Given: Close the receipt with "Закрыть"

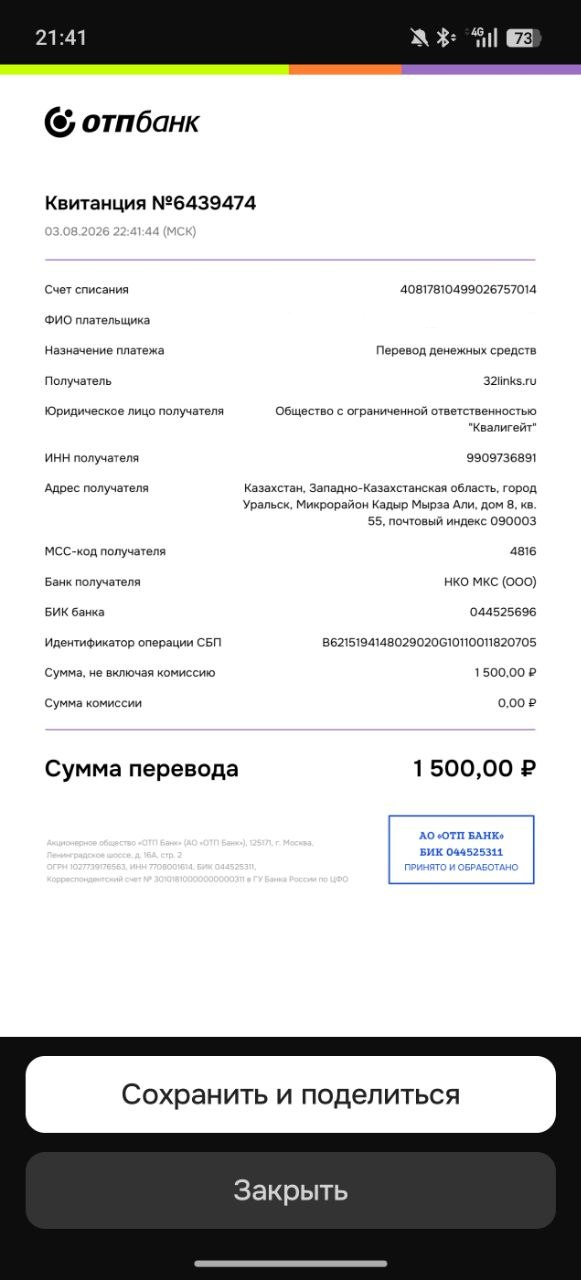Looking at the screenshot, I should (x=290, y=1190).
